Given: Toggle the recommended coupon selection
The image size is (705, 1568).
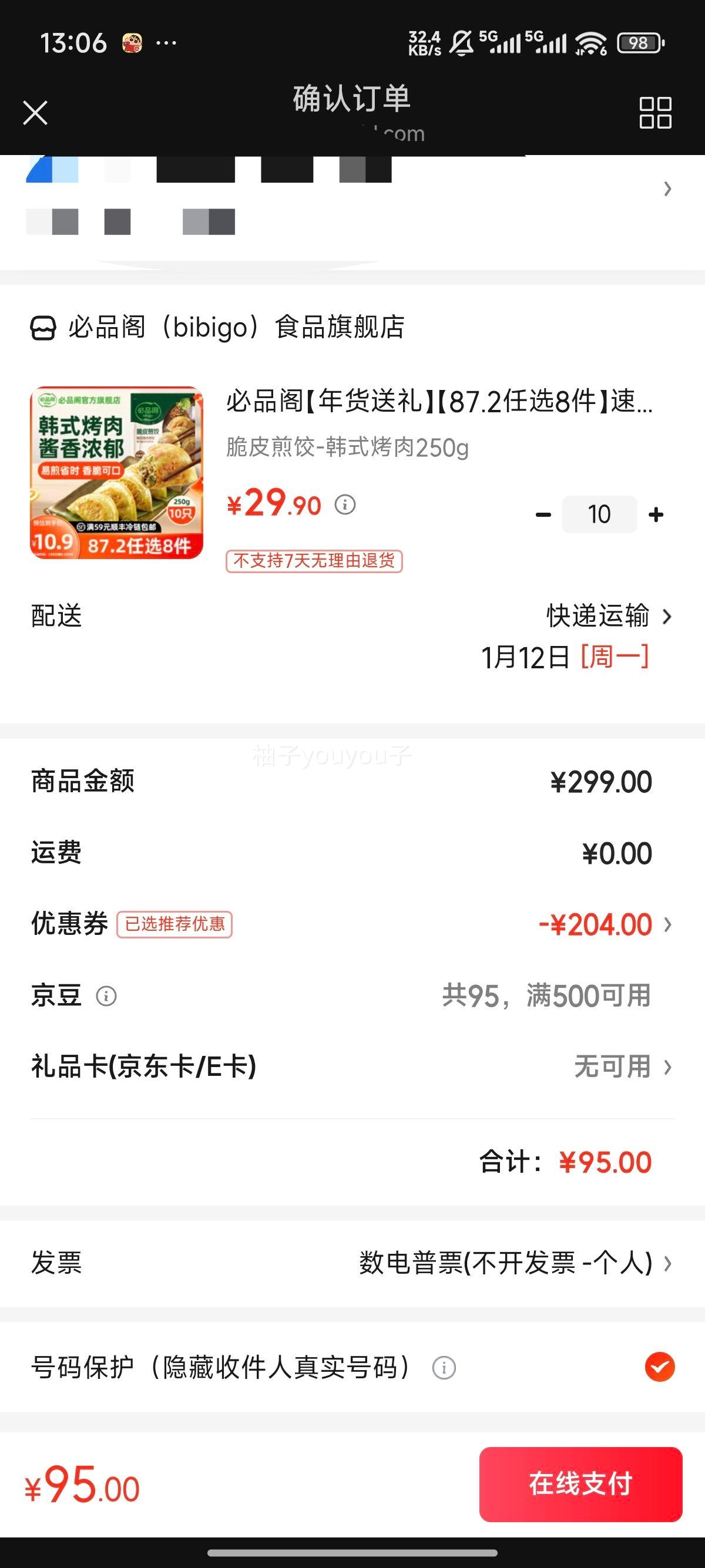Looking at the screenshot, I should (174, 924).
